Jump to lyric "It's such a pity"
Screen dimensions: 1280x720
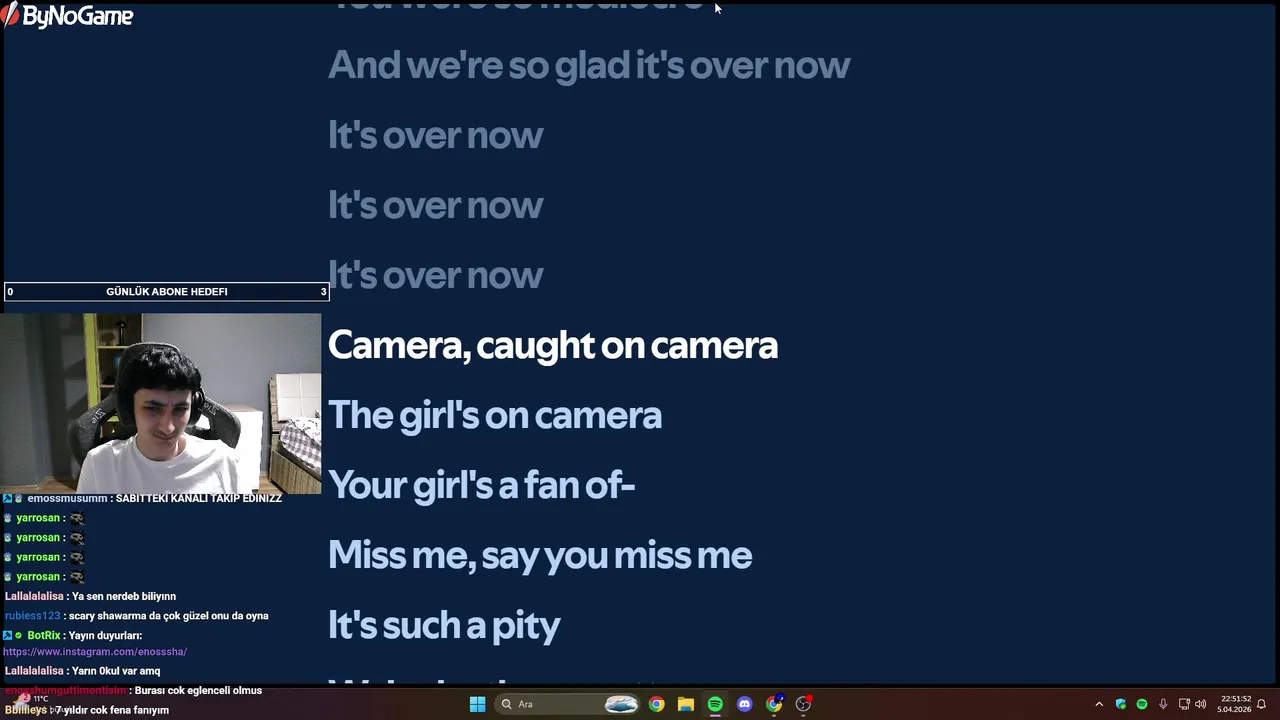(443, 625)
